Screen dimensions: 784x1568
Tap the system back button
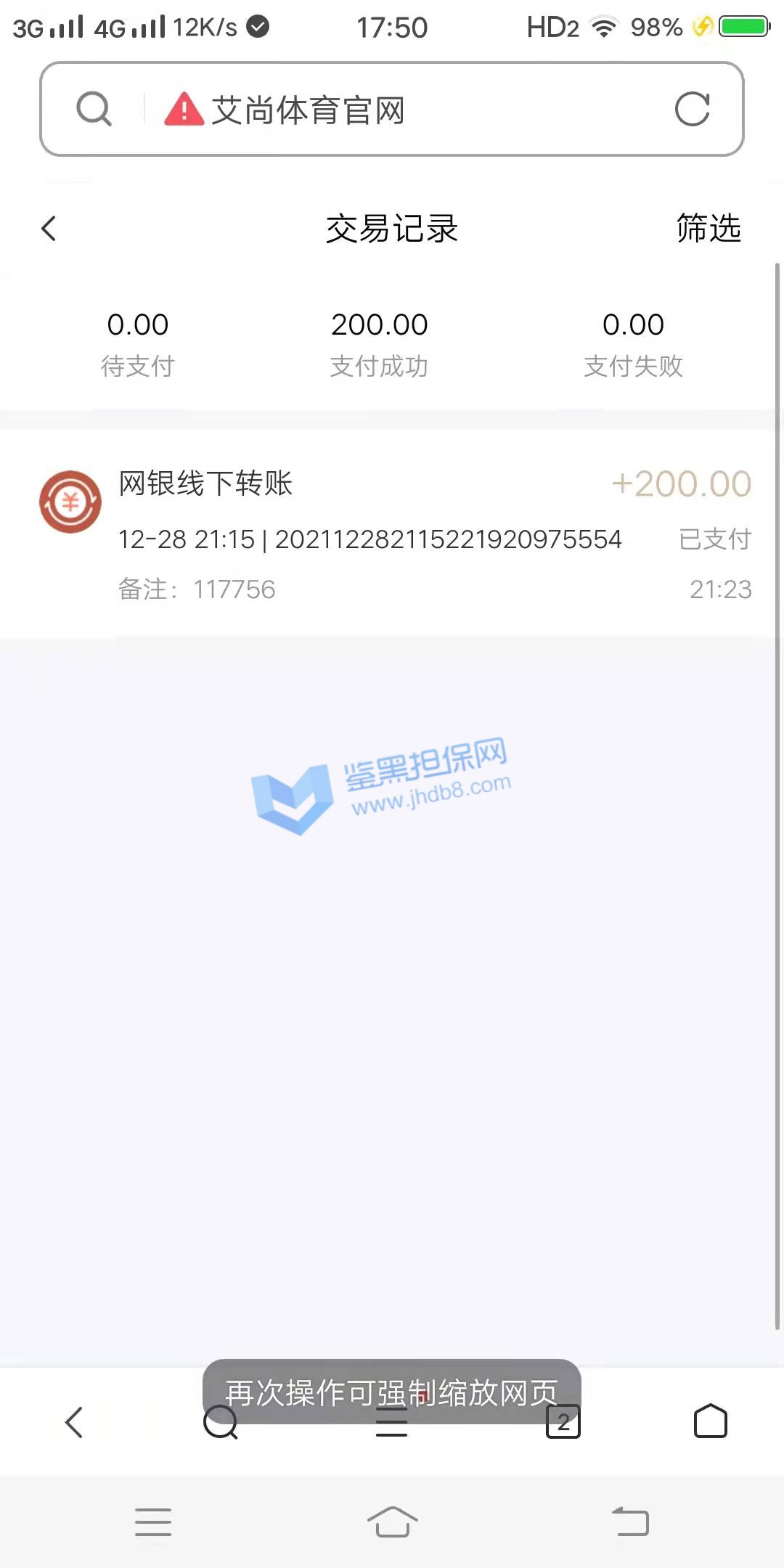pyautogui.click(x=630, y=1522)
